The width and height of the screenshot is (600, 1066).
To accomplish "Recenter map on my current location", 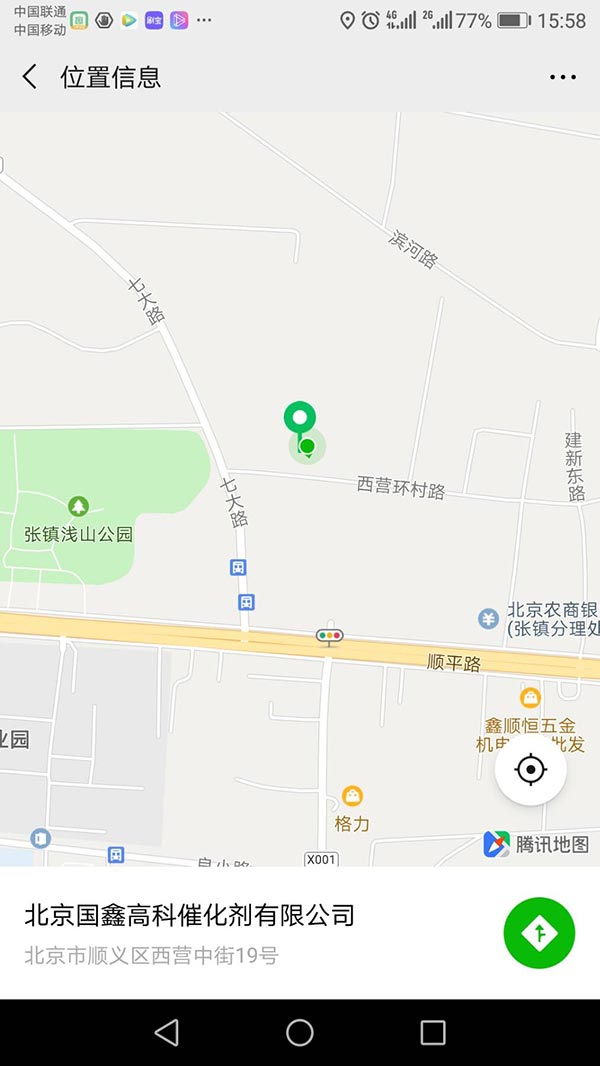I will pos(530,770).
